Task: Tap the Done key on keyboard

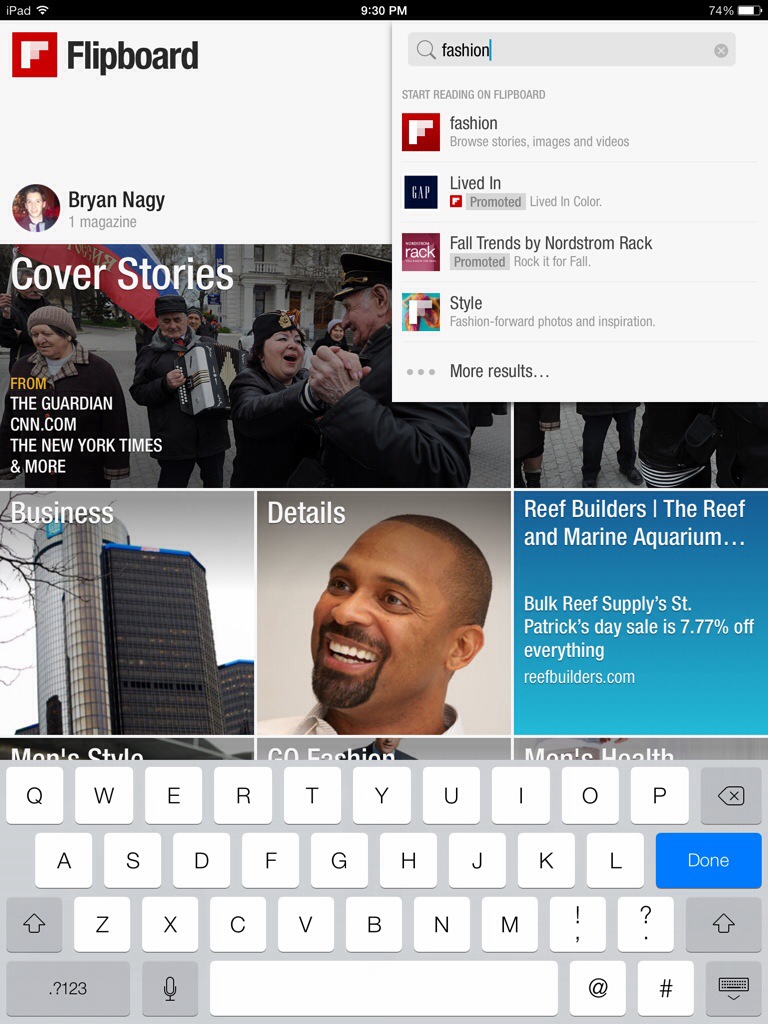Action: coord(708,861)
